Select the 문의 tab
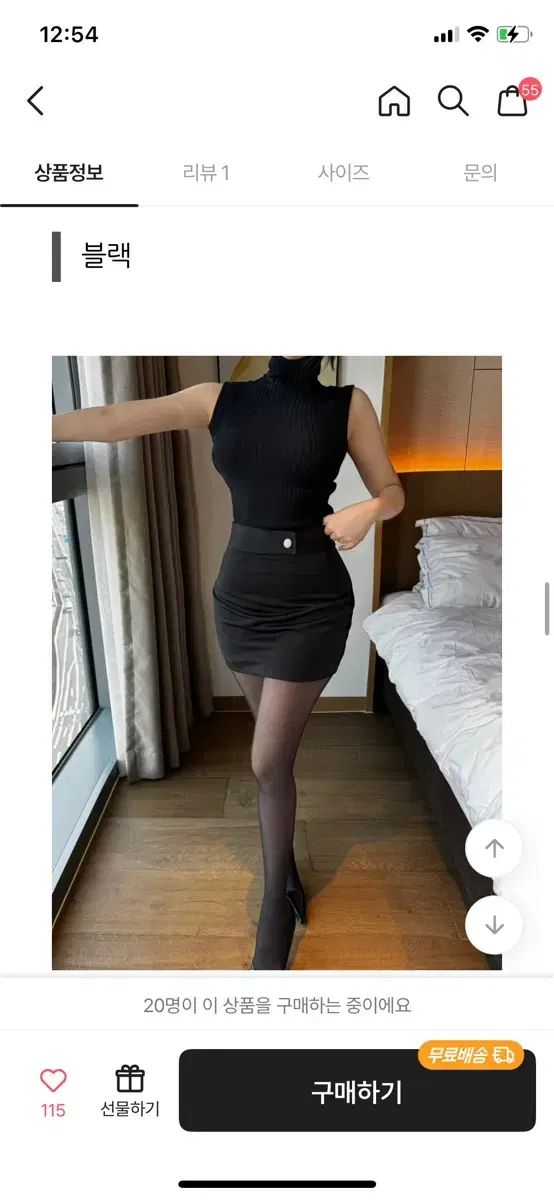554x1200 pixels. 480,173
